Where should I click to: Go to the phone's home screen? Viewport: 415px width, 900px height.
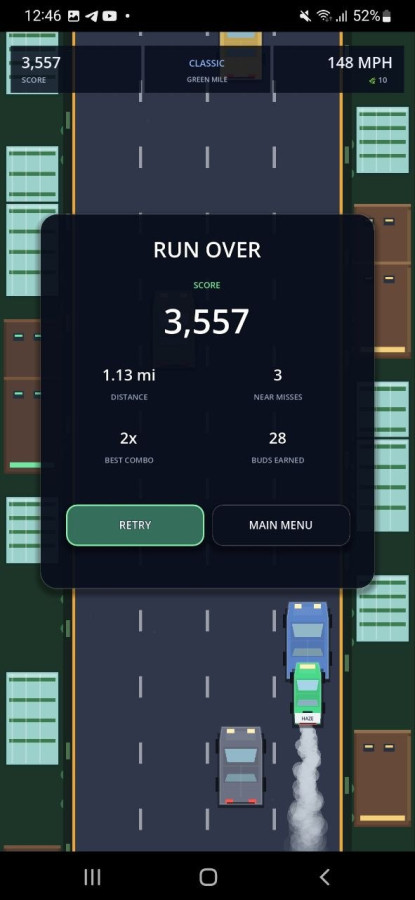208,876
